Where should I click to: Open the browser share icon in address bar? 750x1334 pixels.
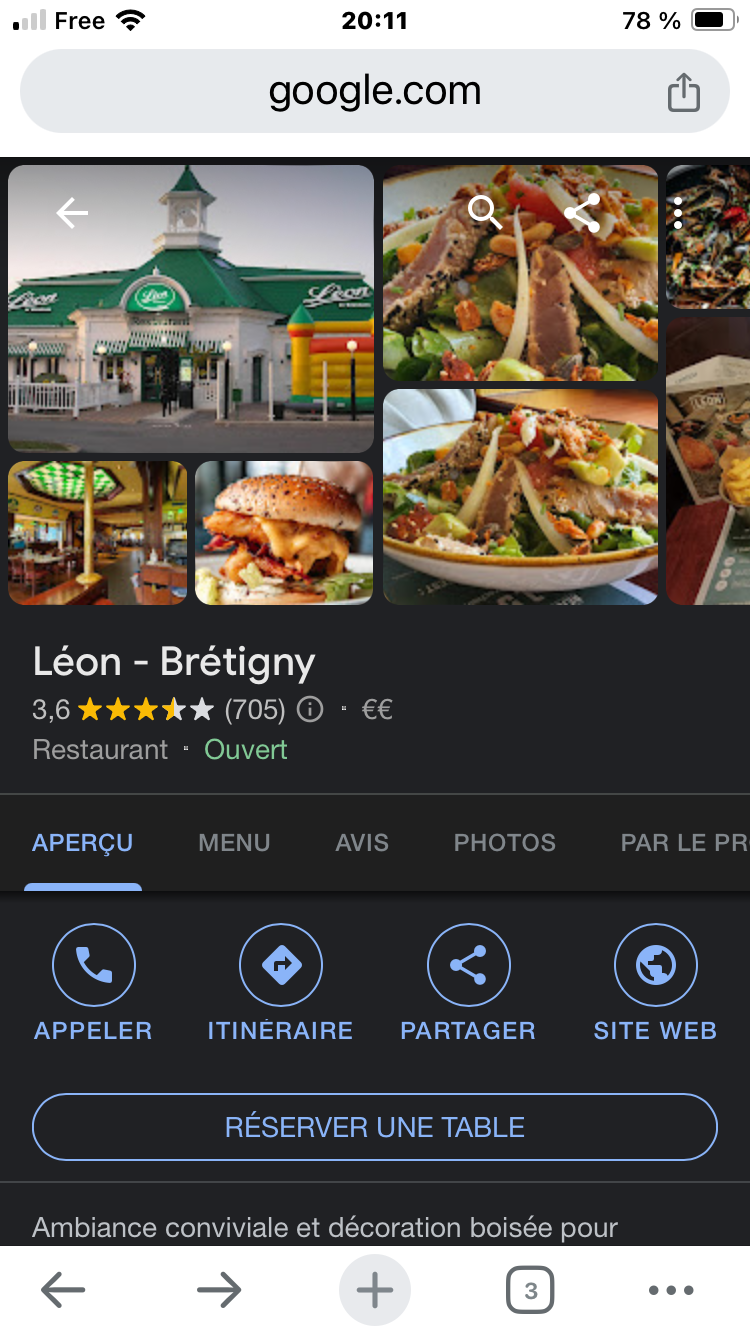point(684,93)
